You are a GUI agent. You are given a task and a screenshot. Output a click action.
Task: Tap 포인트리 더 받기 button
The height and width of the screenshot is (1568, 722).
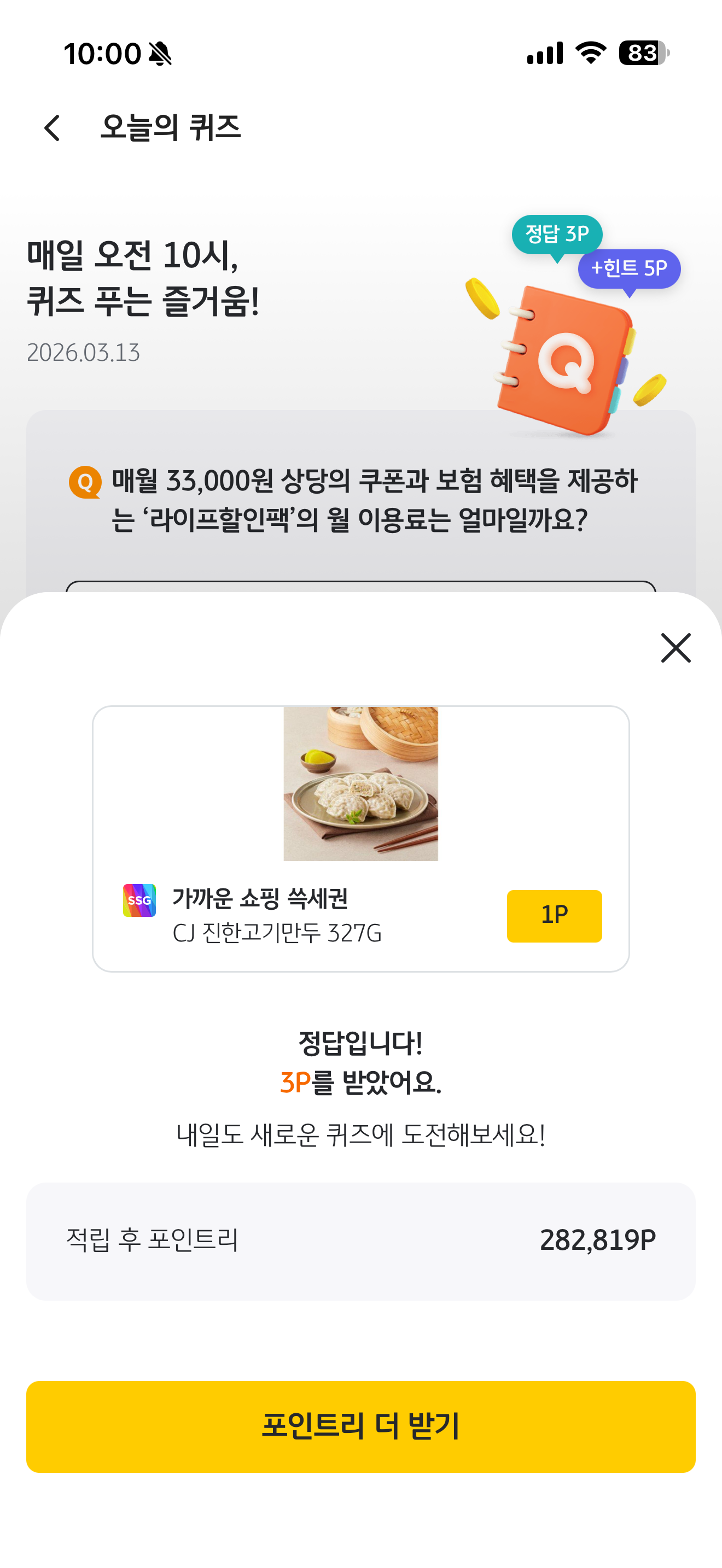pyautogui.click(x=360, y=1426)
